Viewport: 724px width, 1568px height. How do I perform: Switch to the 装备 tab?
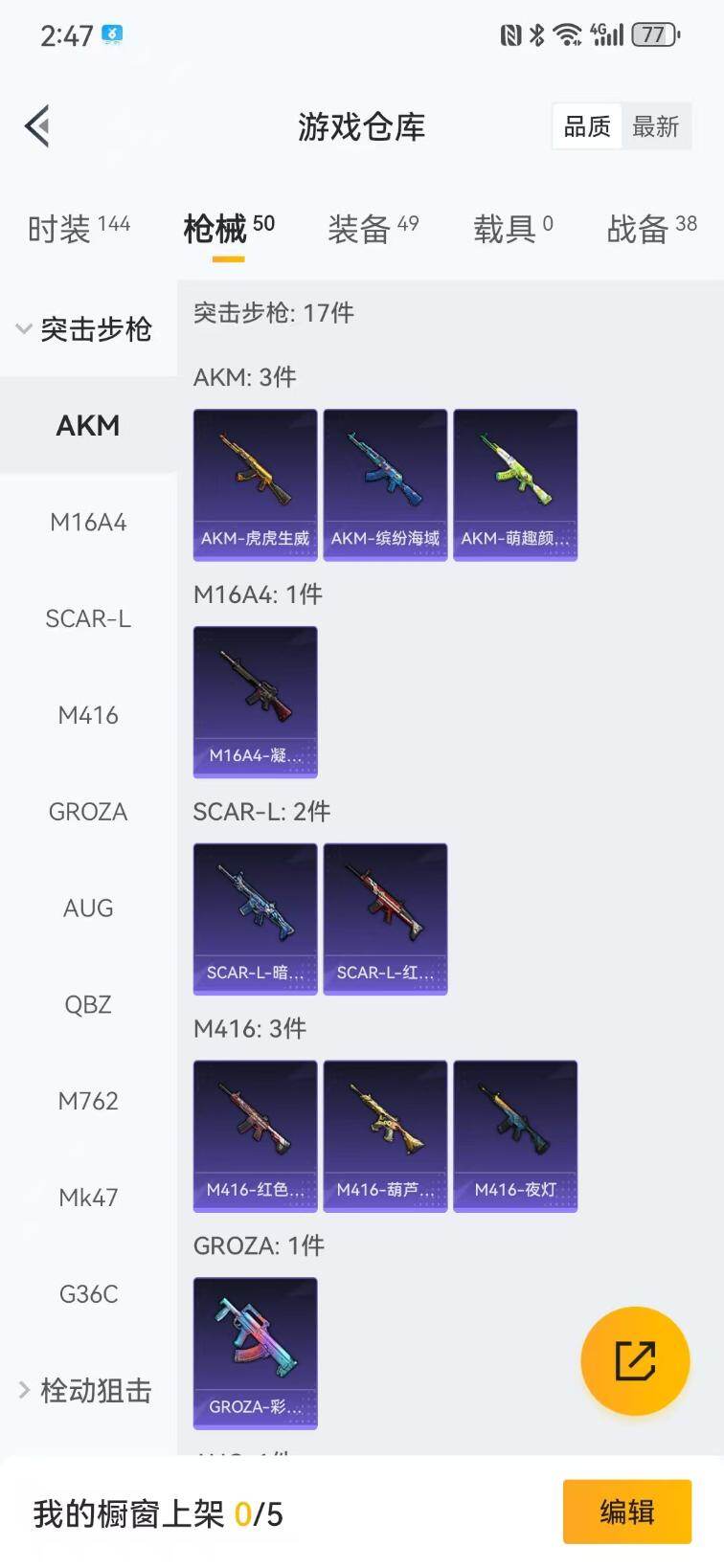coord(373,229)
